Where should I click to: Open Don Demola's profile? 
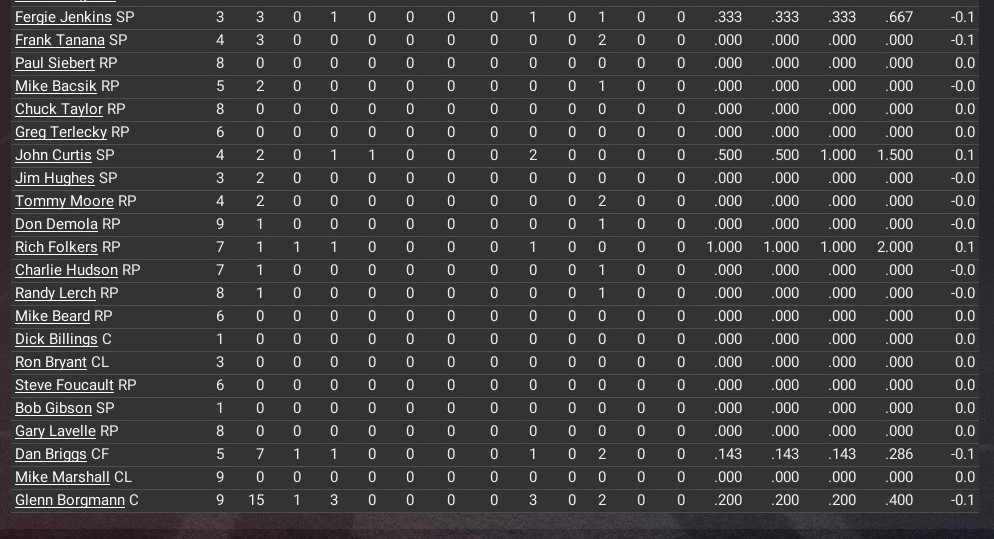56,224
